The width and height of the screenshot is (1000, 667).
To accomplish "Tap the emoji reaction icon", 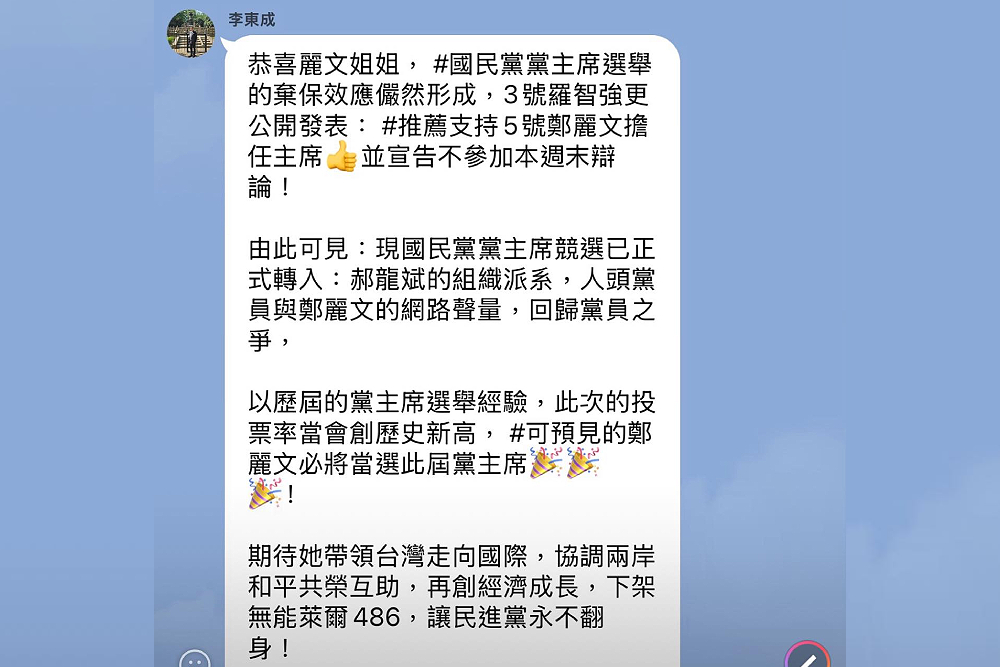I will (195, 660).
